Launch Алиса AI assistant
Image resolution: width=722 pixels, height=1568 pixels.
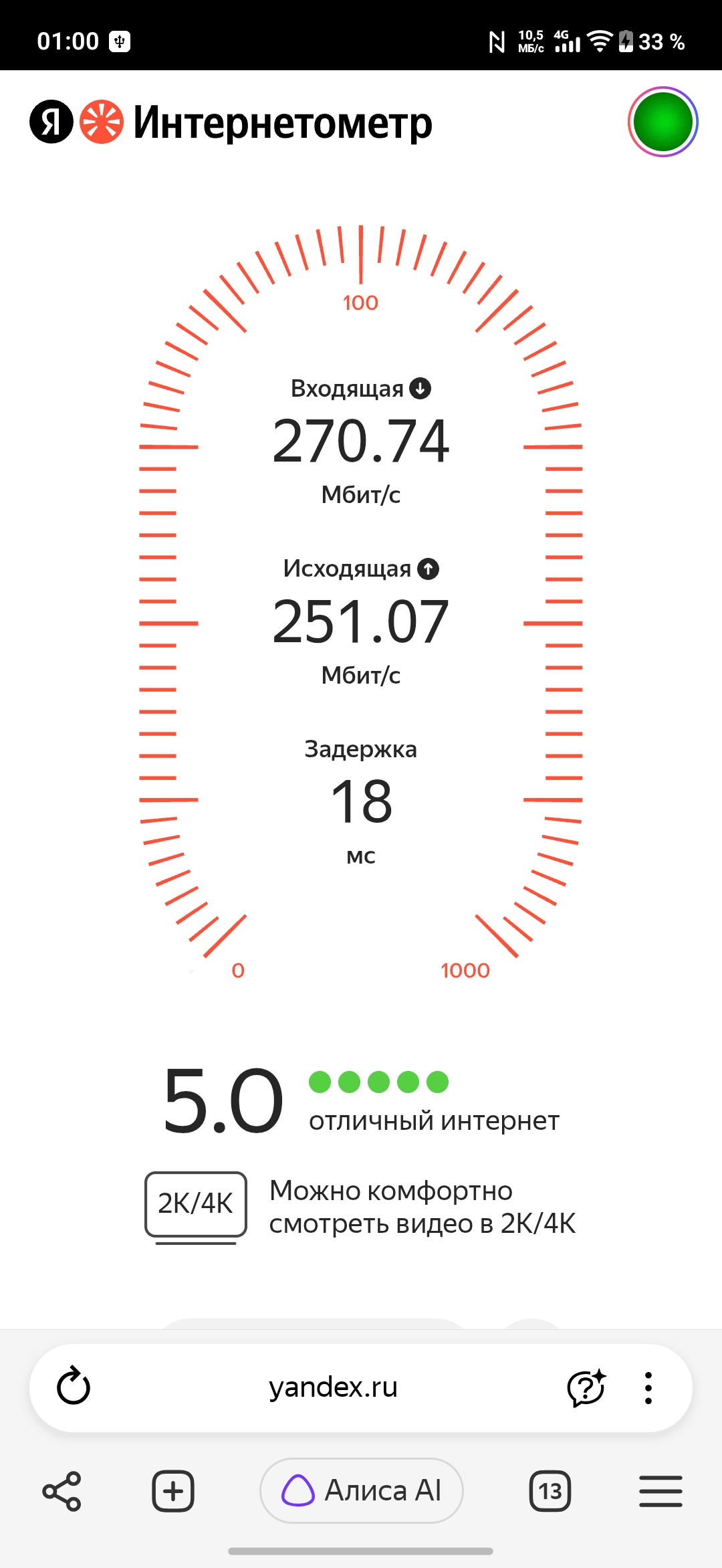pos(362,1490)
